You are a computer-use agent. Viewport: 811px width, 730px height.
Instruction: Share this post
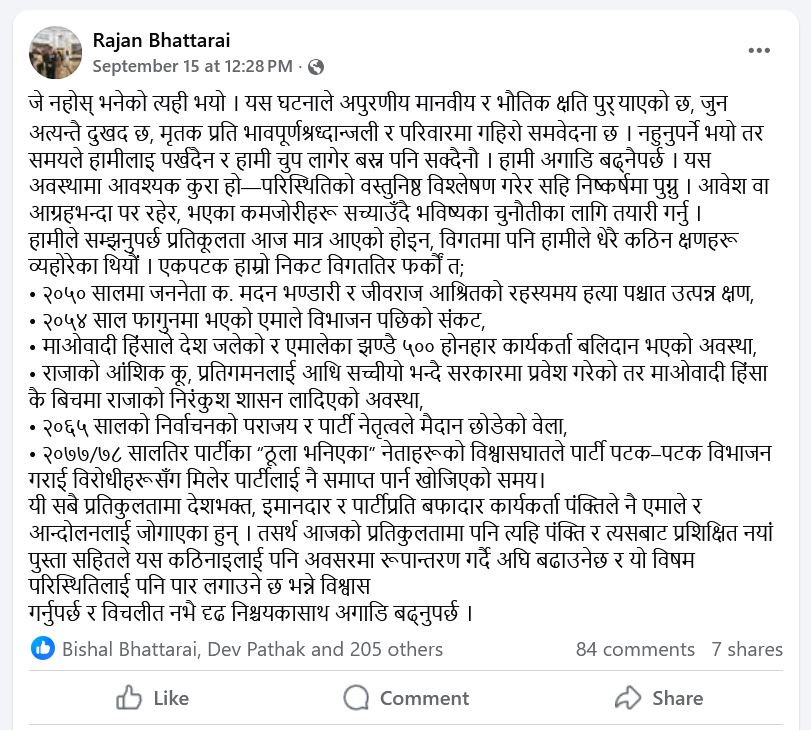(658, 698)
